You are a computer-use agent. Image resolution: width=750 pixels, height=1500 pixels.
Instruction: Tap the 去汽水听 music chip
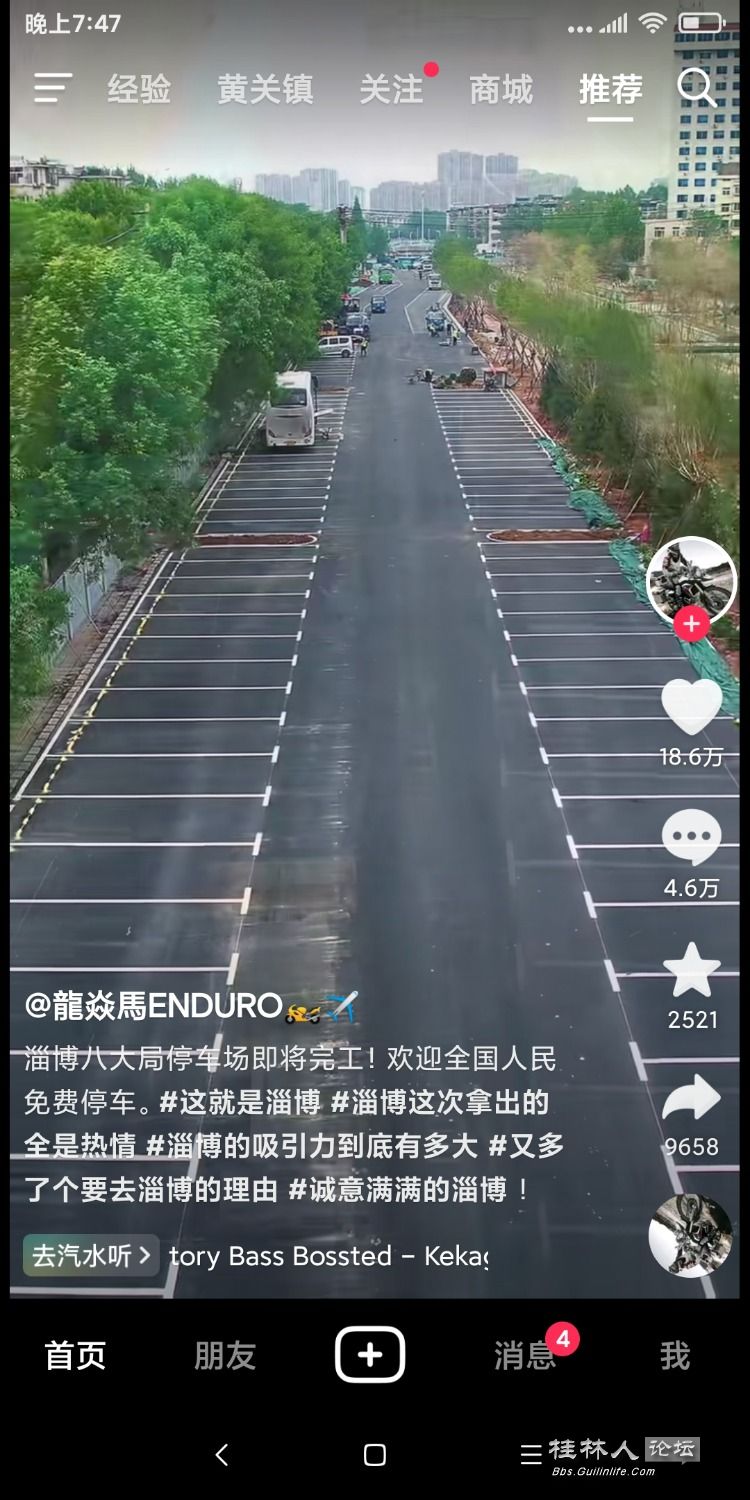(91, 1256)
